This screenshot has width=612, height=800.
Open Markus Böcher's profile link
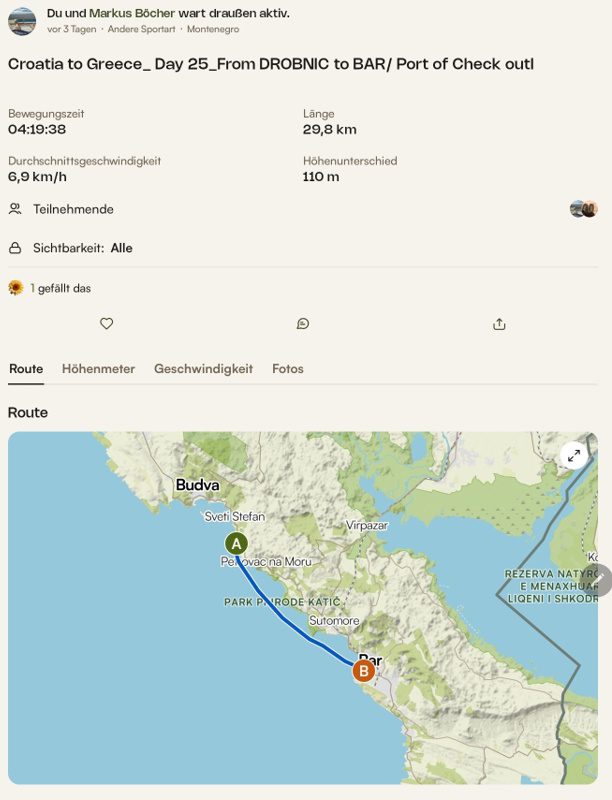pyautogui.click(x=132, y=13)
